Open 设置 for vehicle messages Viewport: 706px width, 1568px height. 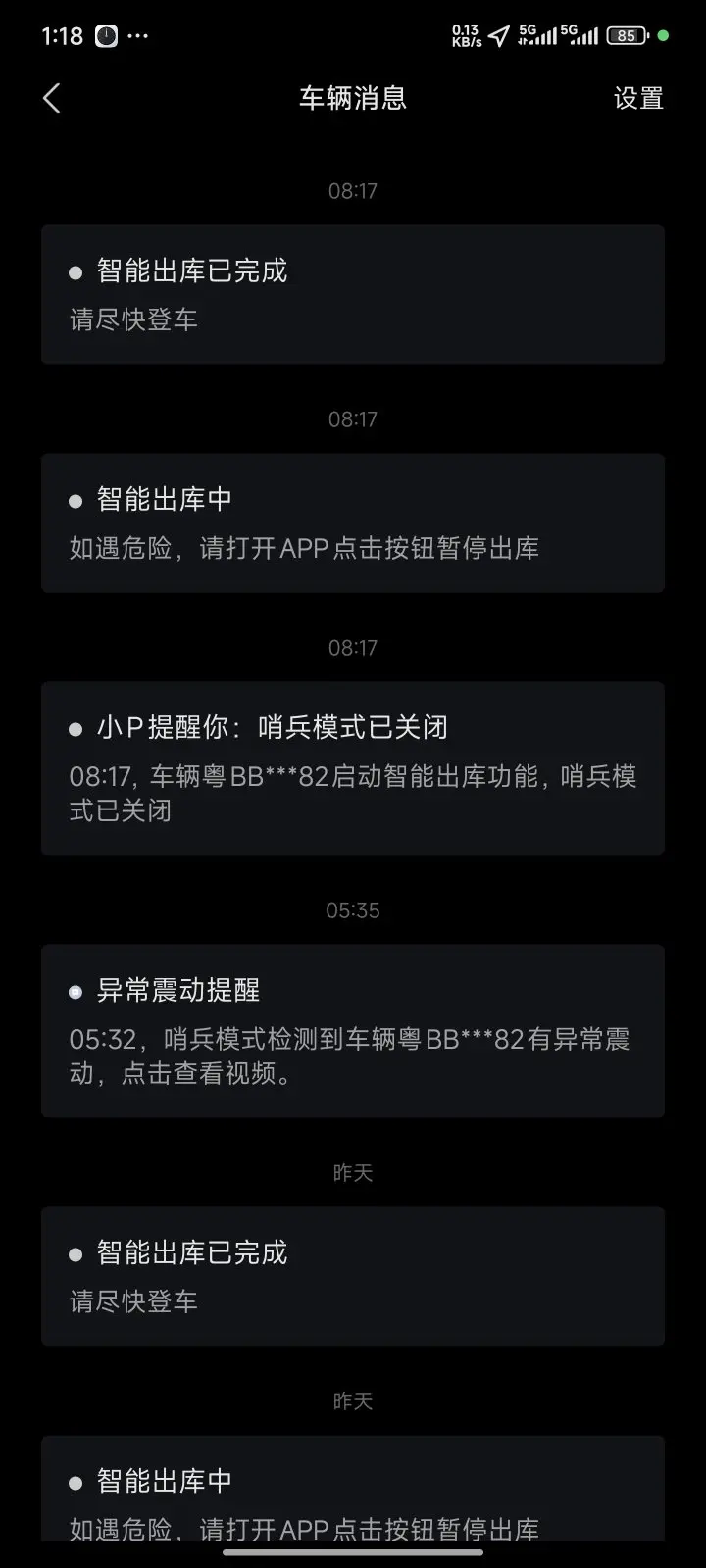[x=638, y=98]
